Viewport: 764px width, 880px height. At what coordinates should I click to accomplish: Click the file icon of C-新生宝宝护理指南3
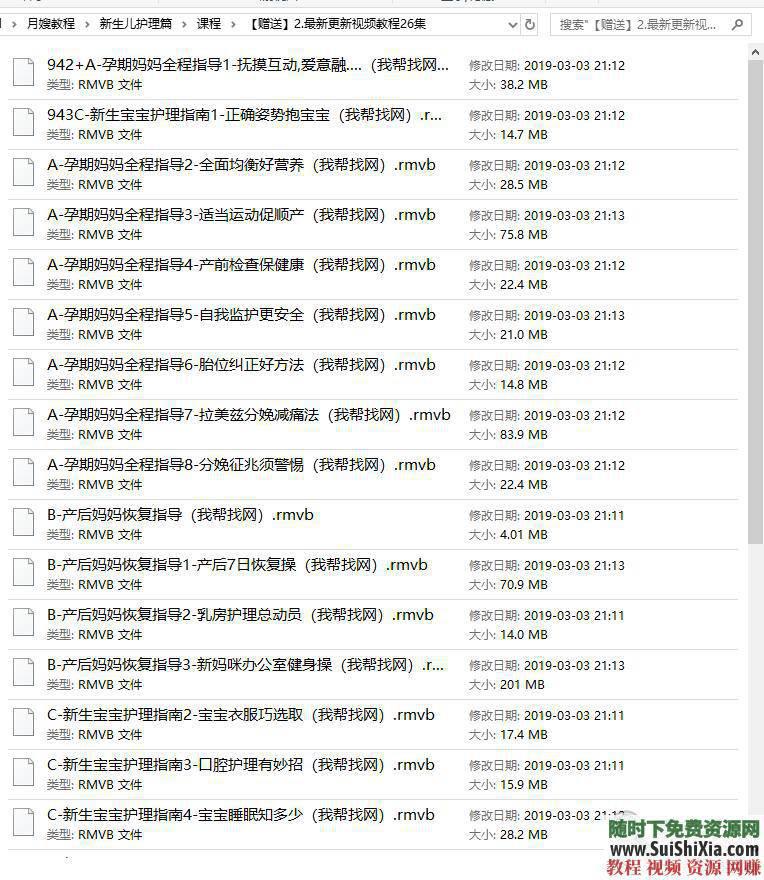pyautogui.click(x=22, y=772)
